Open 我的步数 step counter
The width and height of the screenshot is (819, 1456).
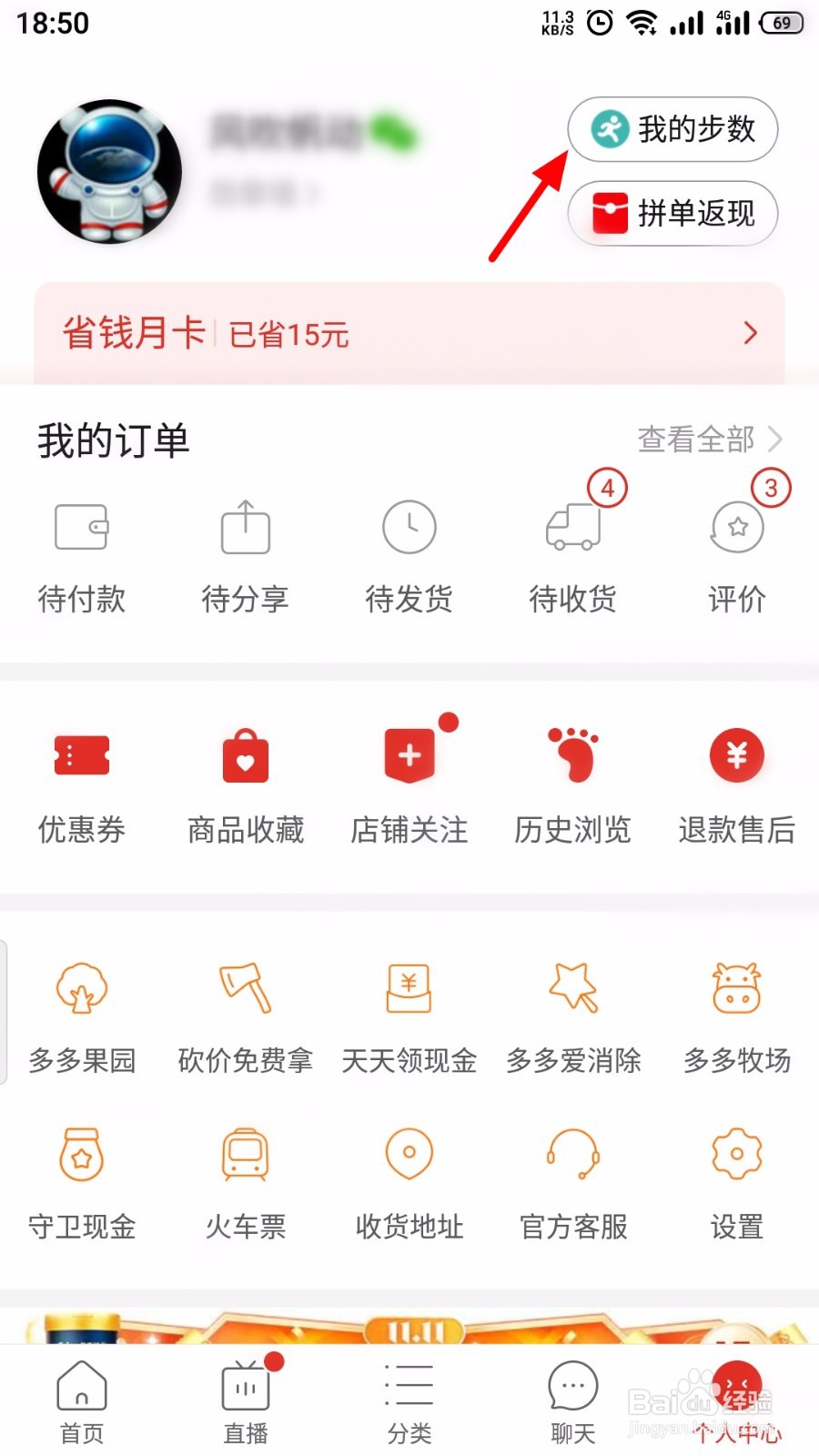tap(672, 129)
